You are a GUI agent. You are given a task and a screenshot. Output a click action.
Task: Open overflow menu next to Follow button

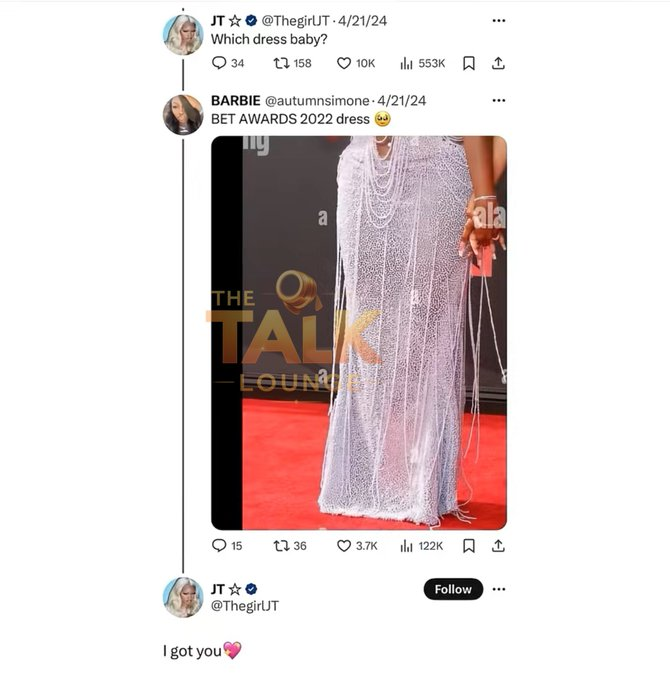coord(498,589)
